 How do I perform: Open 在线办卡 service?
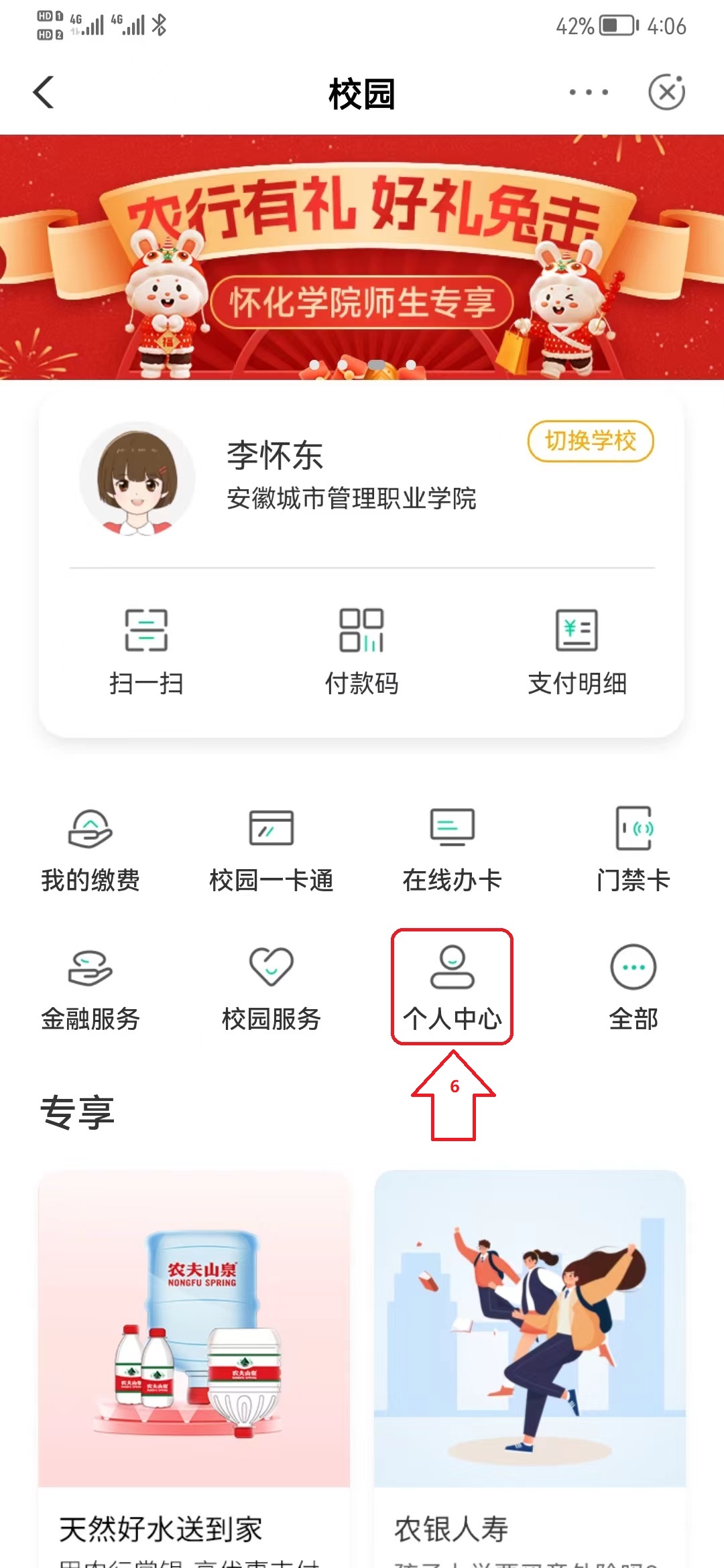(452, 851)
